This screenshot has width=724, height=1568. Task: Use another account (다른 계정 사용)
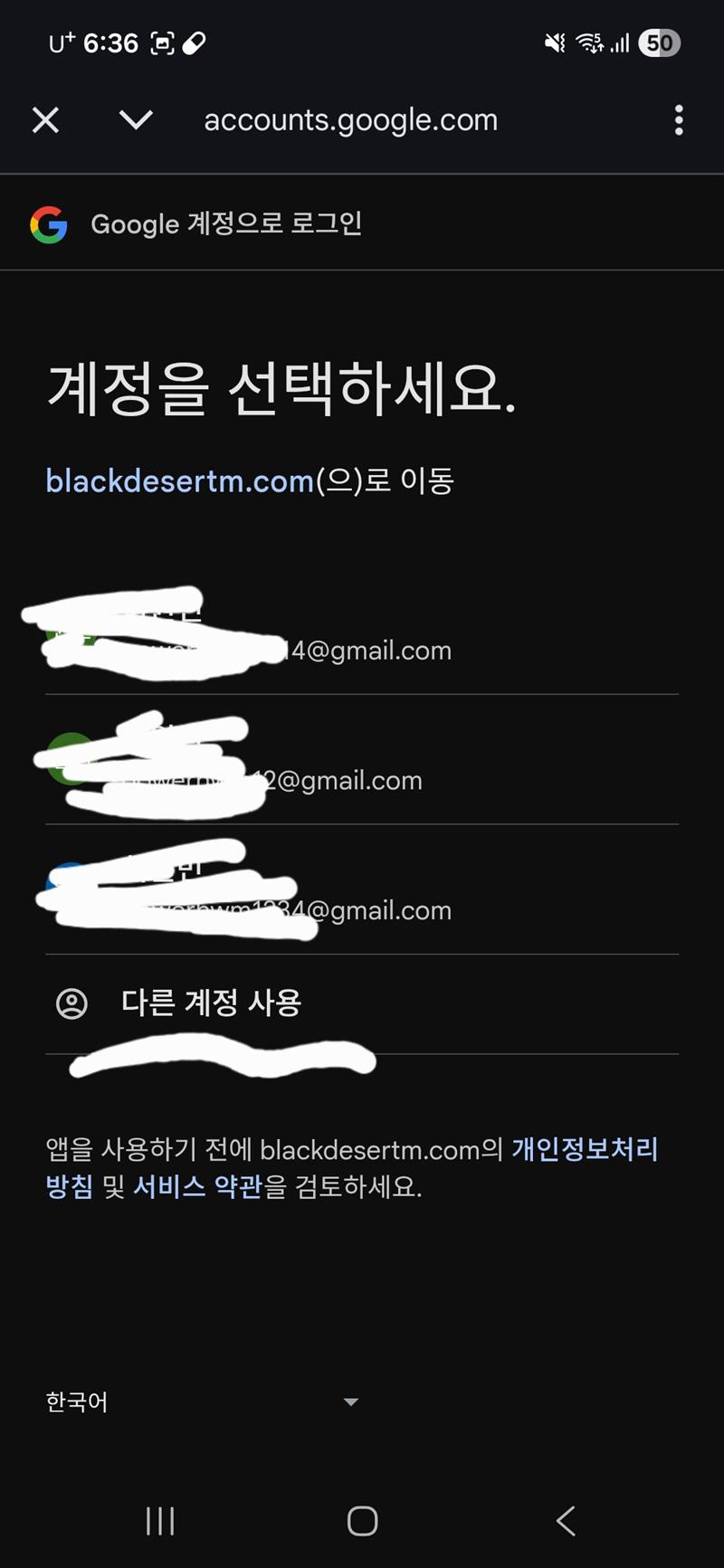(210, 1003)
